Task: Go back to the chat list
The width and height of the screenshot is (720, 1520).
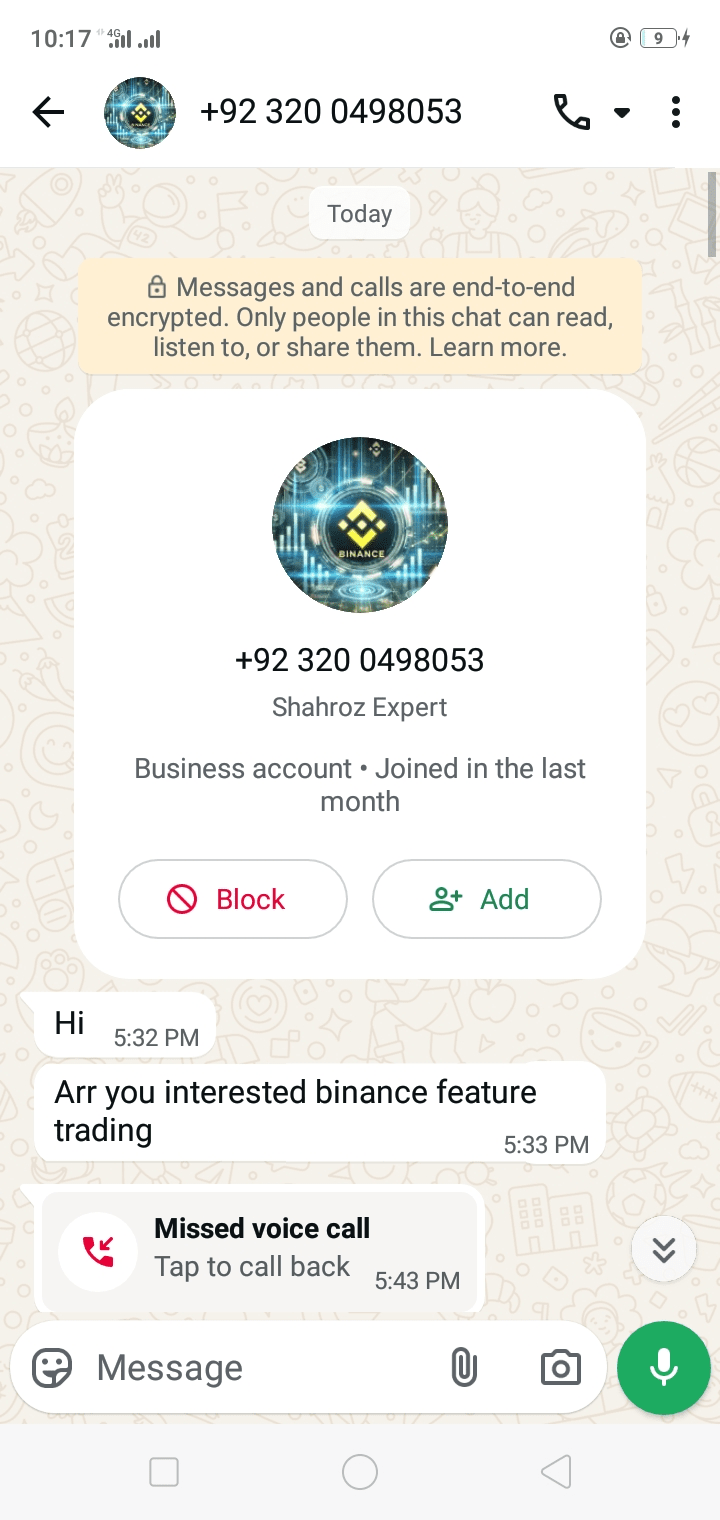Action: pyautogui.click(x=48, y=112)
